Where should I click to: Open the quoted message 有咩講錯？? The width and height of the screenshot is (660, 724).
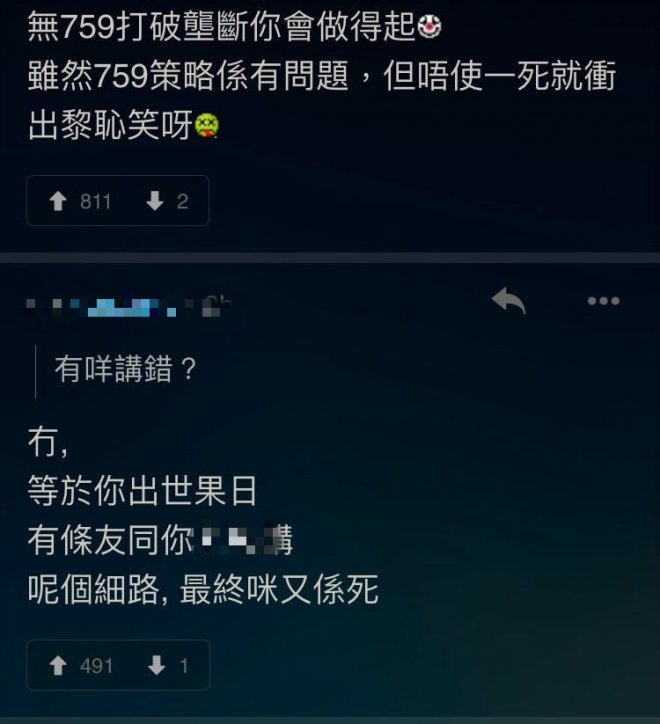[126, 369]
